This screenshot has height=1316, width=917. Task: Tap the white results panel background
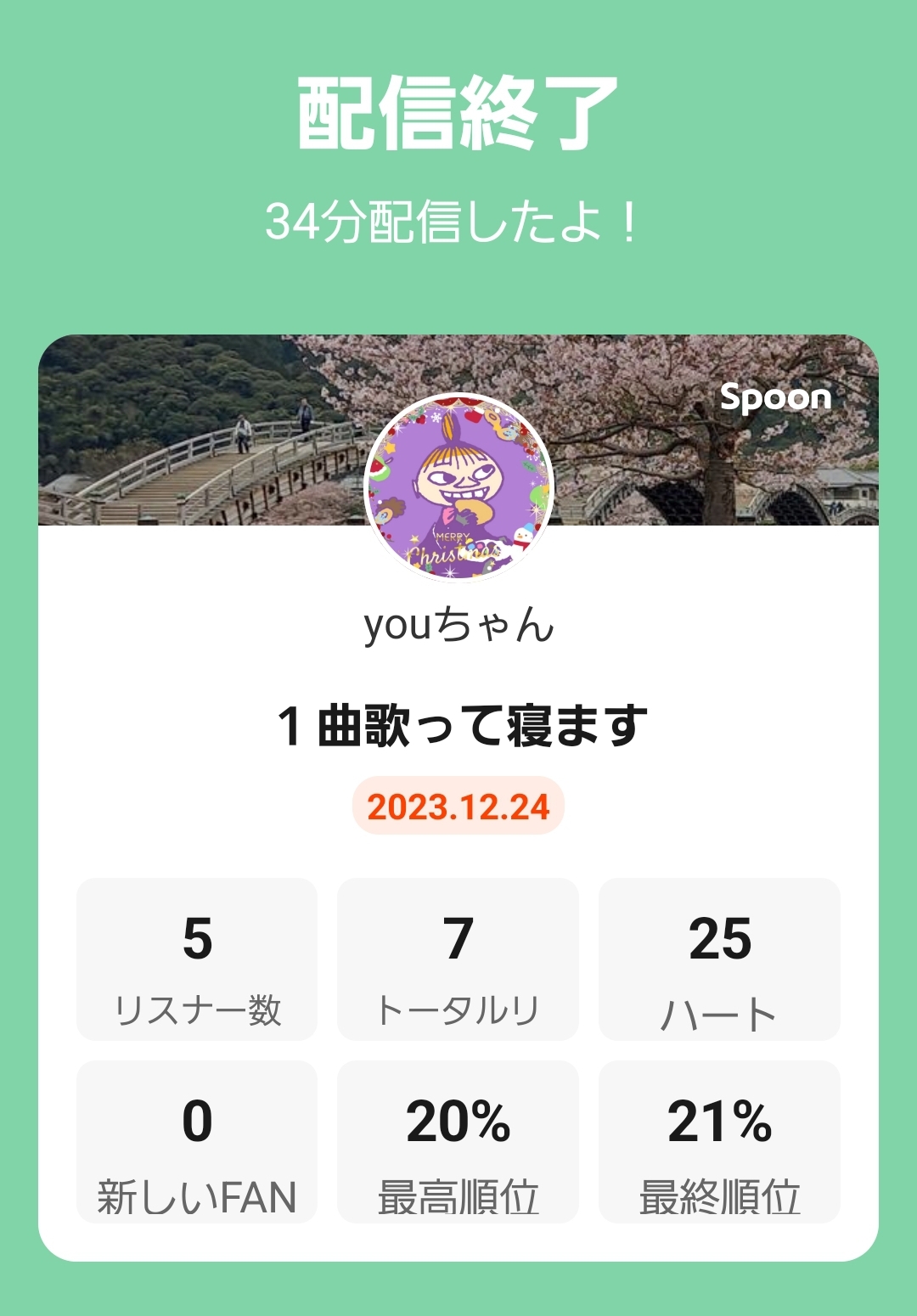(458, 1257)
